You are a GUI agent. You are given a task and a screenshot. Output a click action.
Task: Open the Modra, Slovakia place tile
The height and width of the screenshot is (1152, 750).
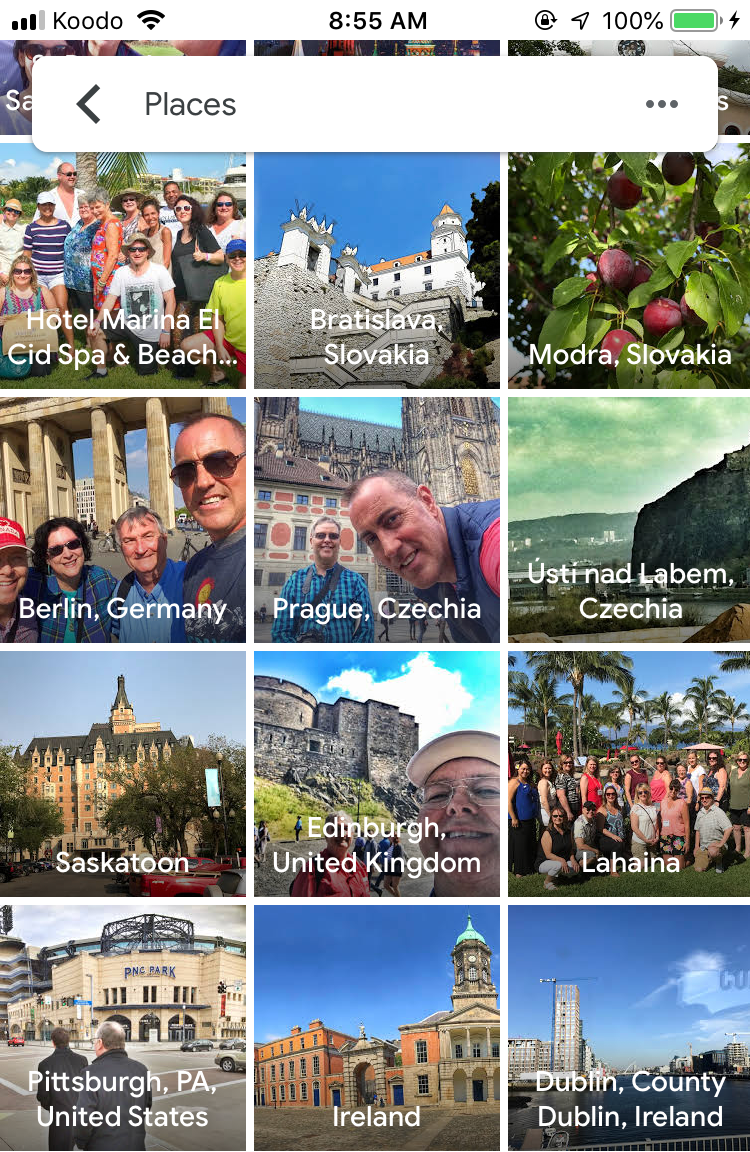(629, 270)
